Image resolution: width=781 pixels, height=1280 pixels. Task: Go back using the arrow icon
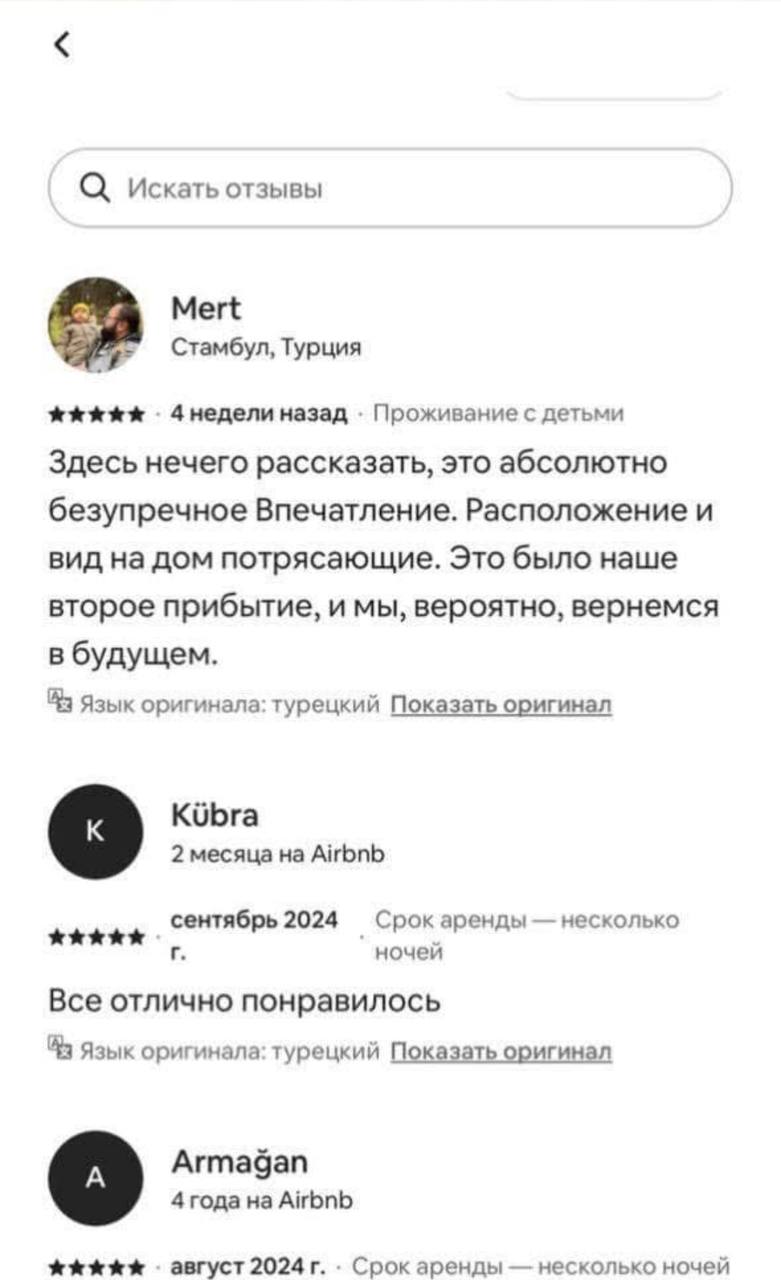[x=62, y=44]
